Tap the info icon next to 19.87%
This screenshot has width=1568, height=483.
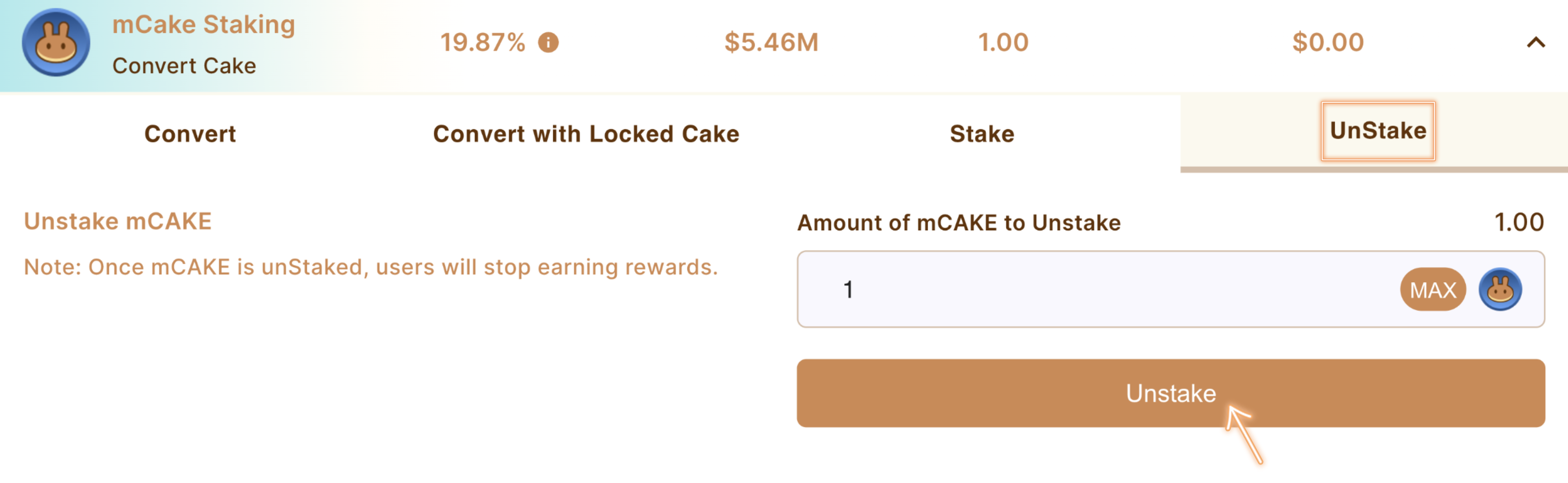click(x=548, y=43)
